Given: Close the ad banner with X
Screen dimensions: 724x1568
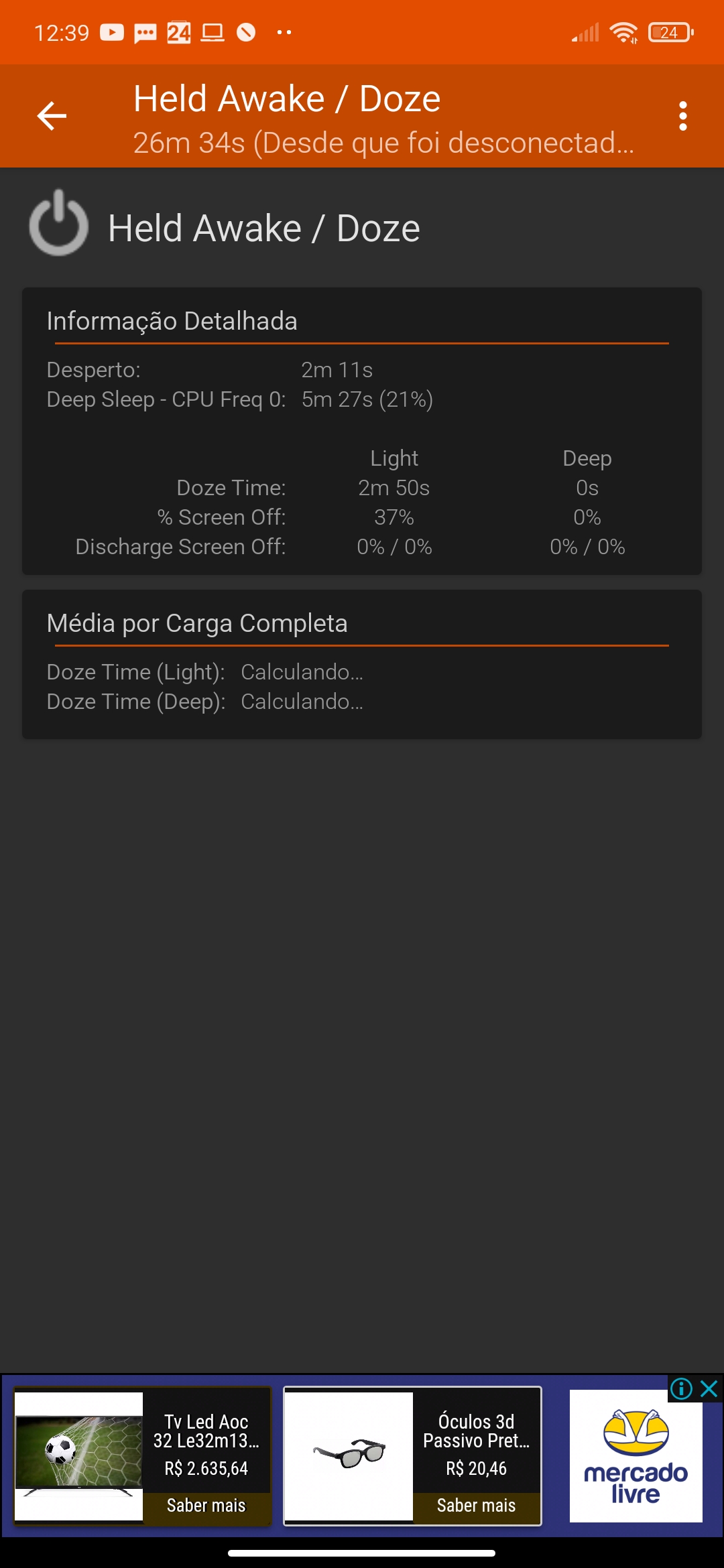Looking at the screenshot, I should (709, 1388).
